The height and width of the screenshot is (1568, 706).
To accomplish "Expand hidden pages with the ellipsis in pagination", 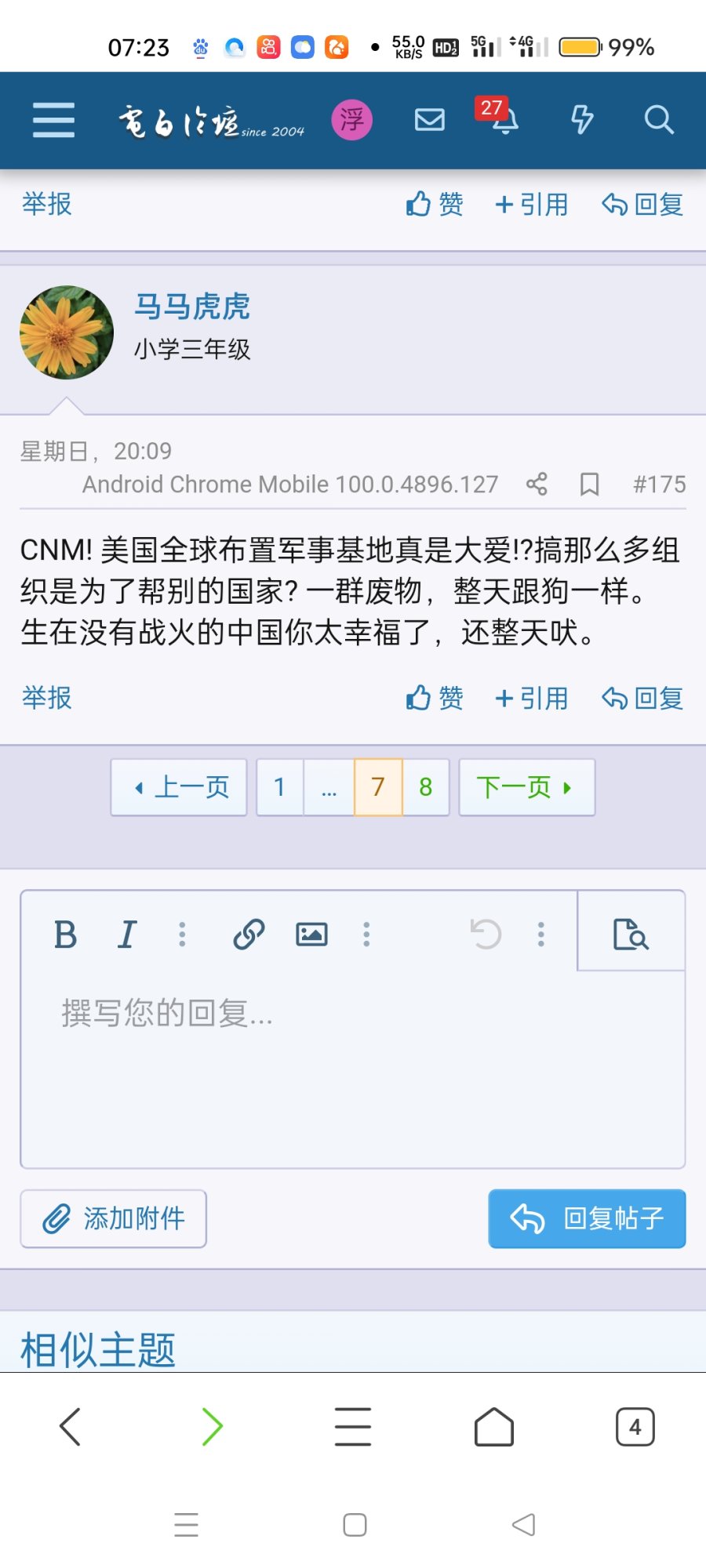I will (x=329, y=787).
